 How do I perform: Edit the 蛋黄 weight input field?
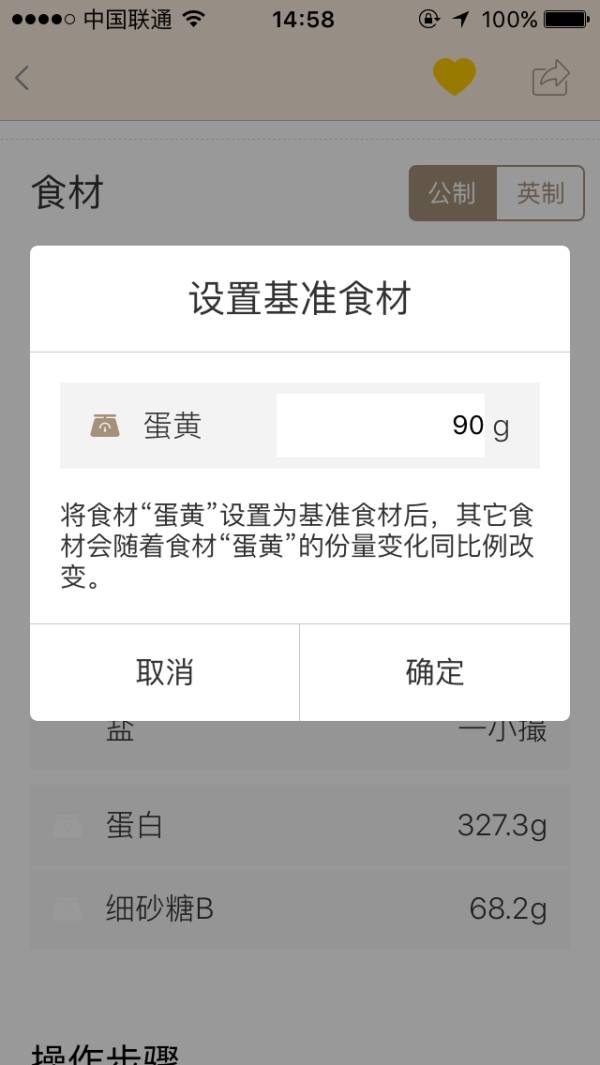tap(380, 426)
